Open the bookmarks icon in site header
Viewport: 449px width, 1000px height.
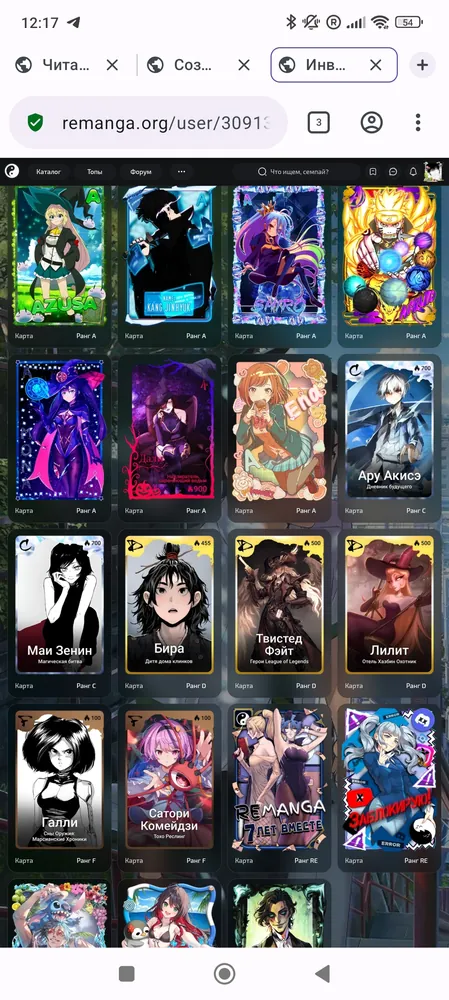pyautogui.click(x=373, y=172)
